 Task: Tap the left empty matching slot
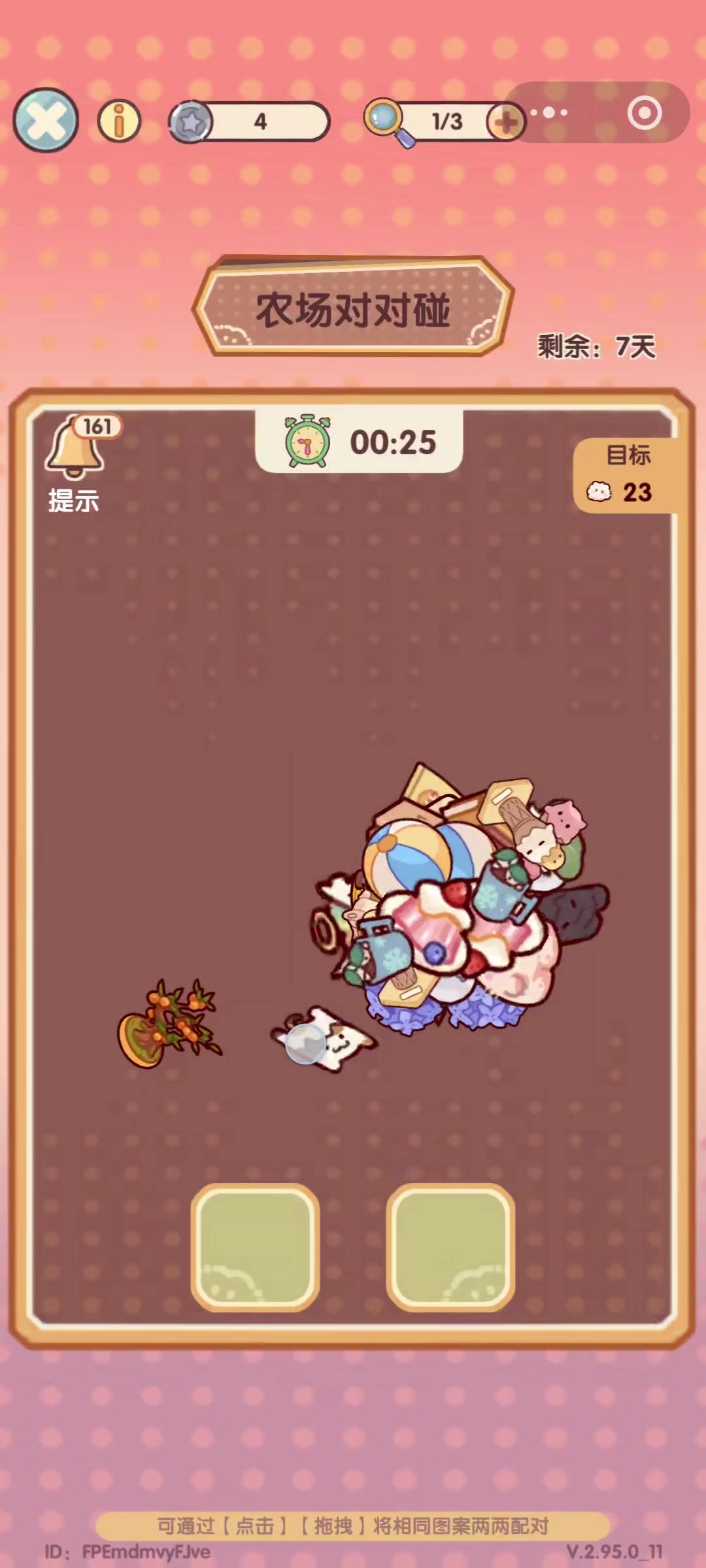[x=255, y=1247]
